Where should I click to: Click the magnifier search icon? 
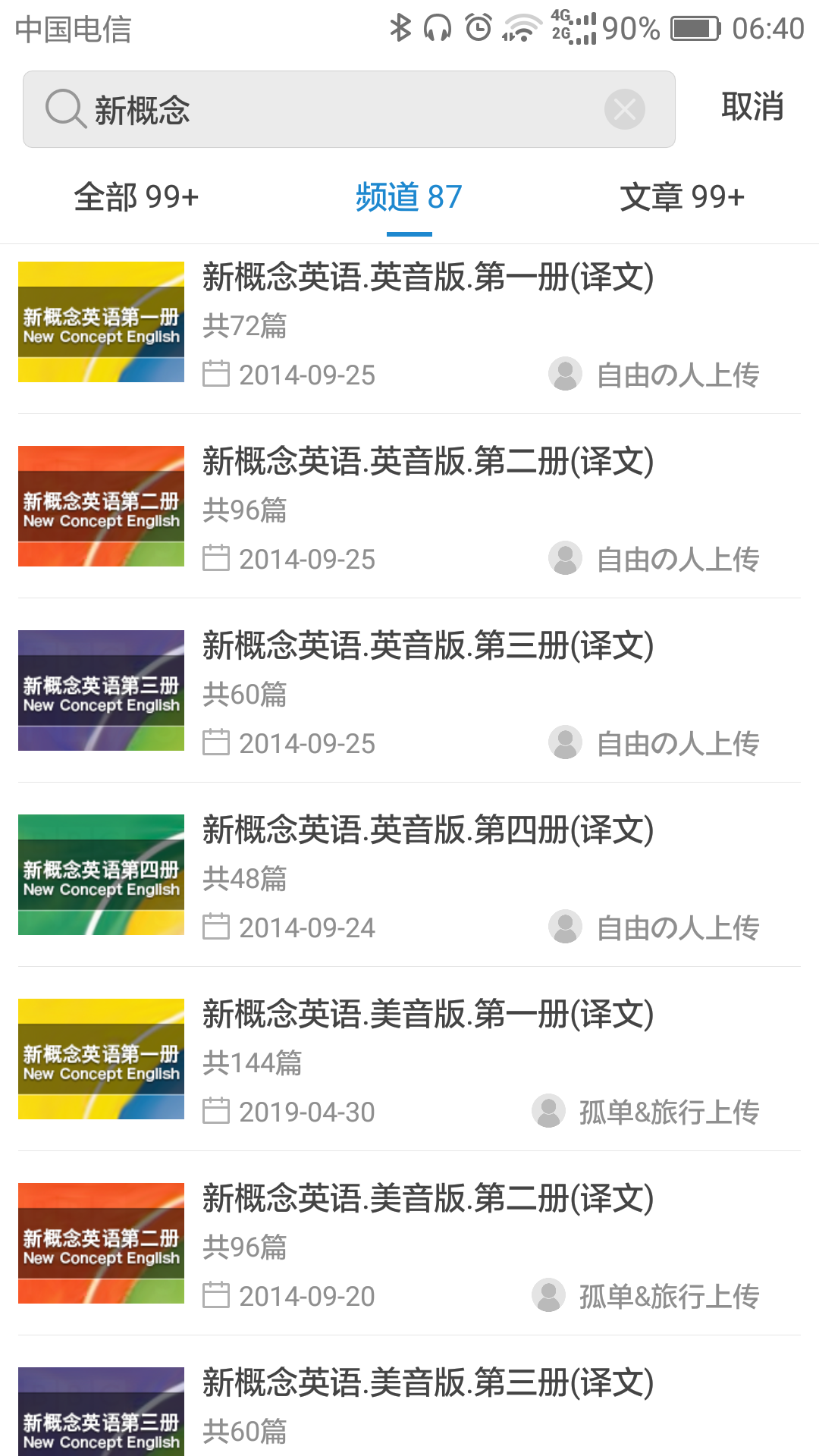click(65, 108)
